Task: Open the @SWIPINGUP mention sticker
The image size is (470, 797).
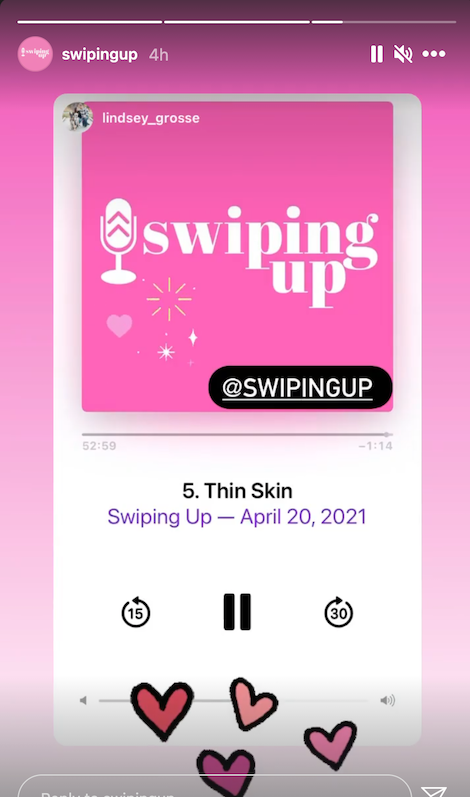Action: coord(300,387)
